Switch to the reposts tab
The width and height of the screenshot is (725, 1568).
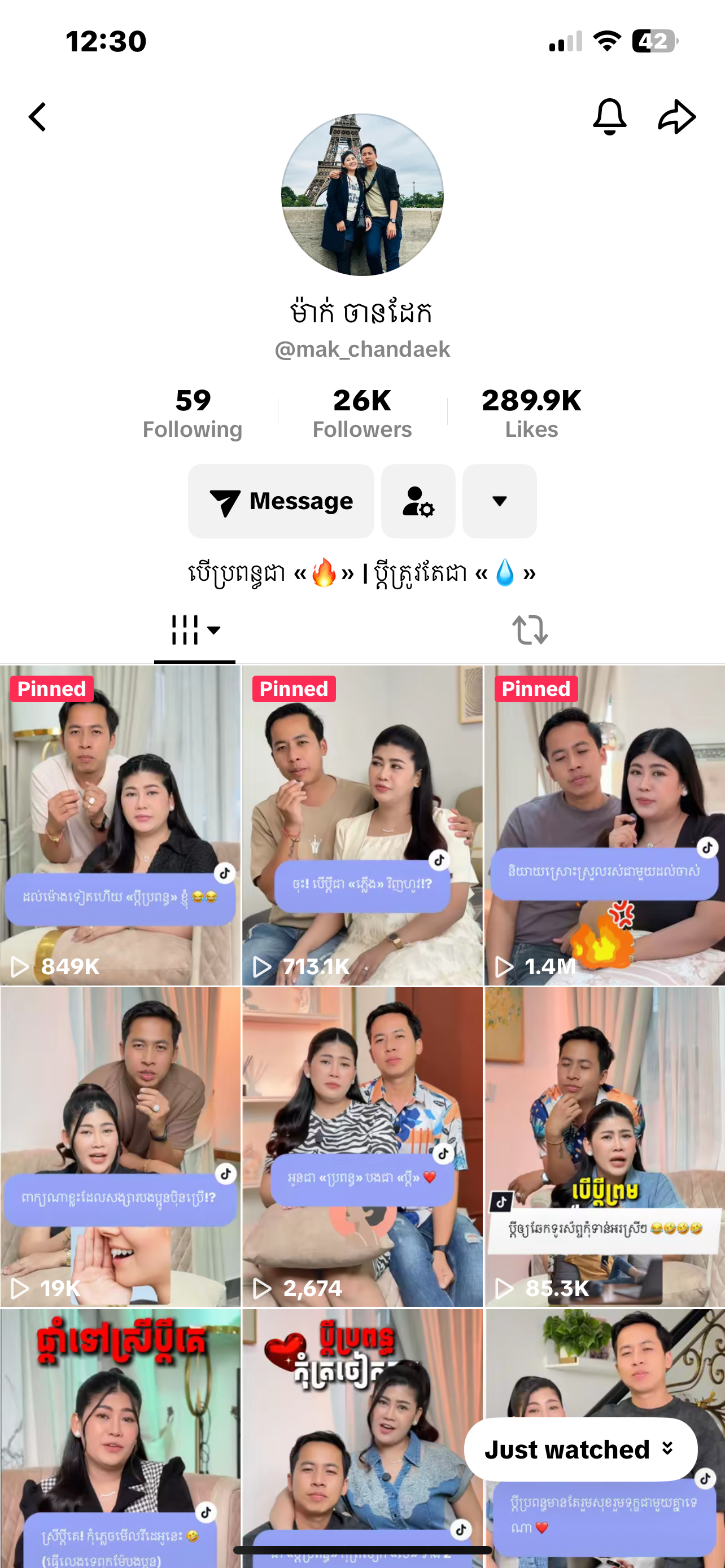tap(530, 630)
